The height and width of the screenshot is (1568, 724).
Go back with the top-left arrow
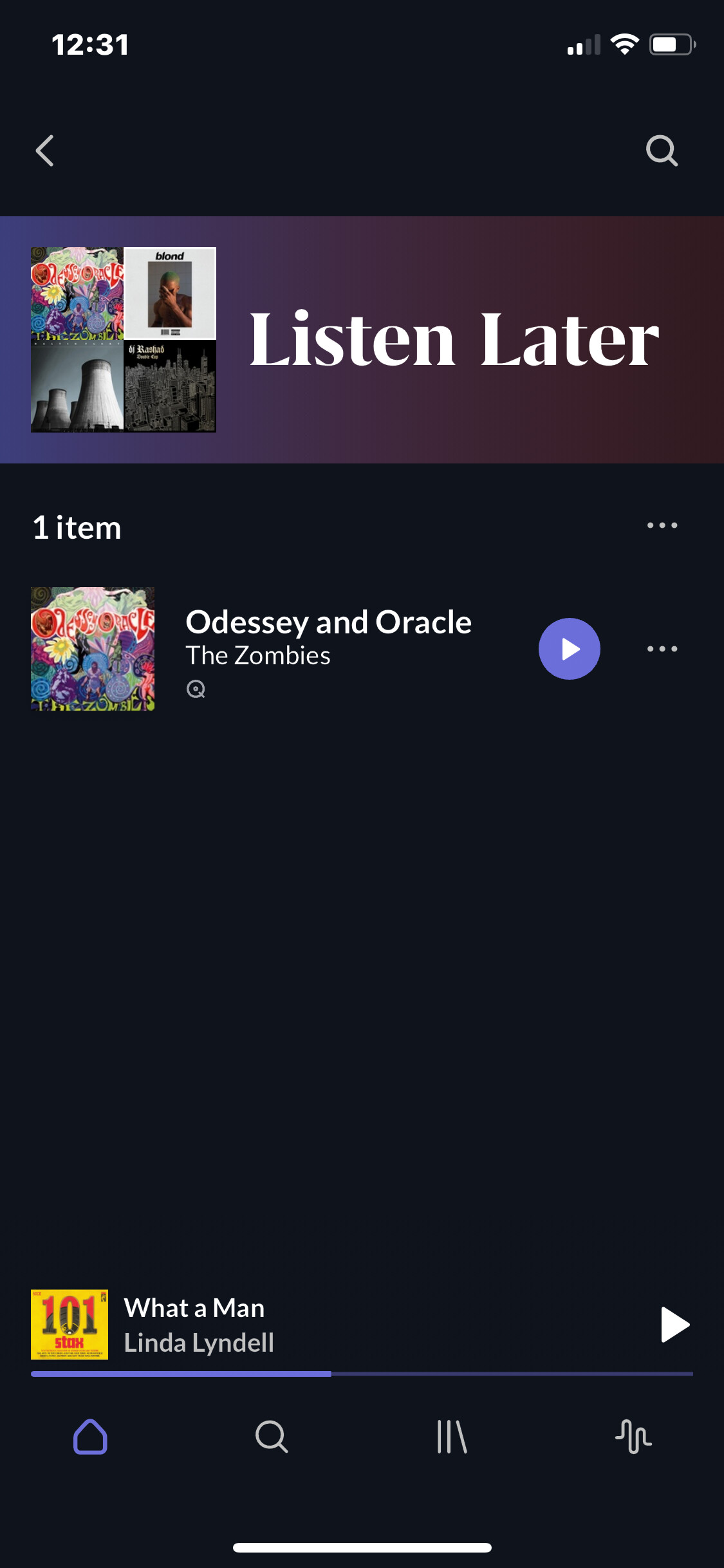pos(44,151)
